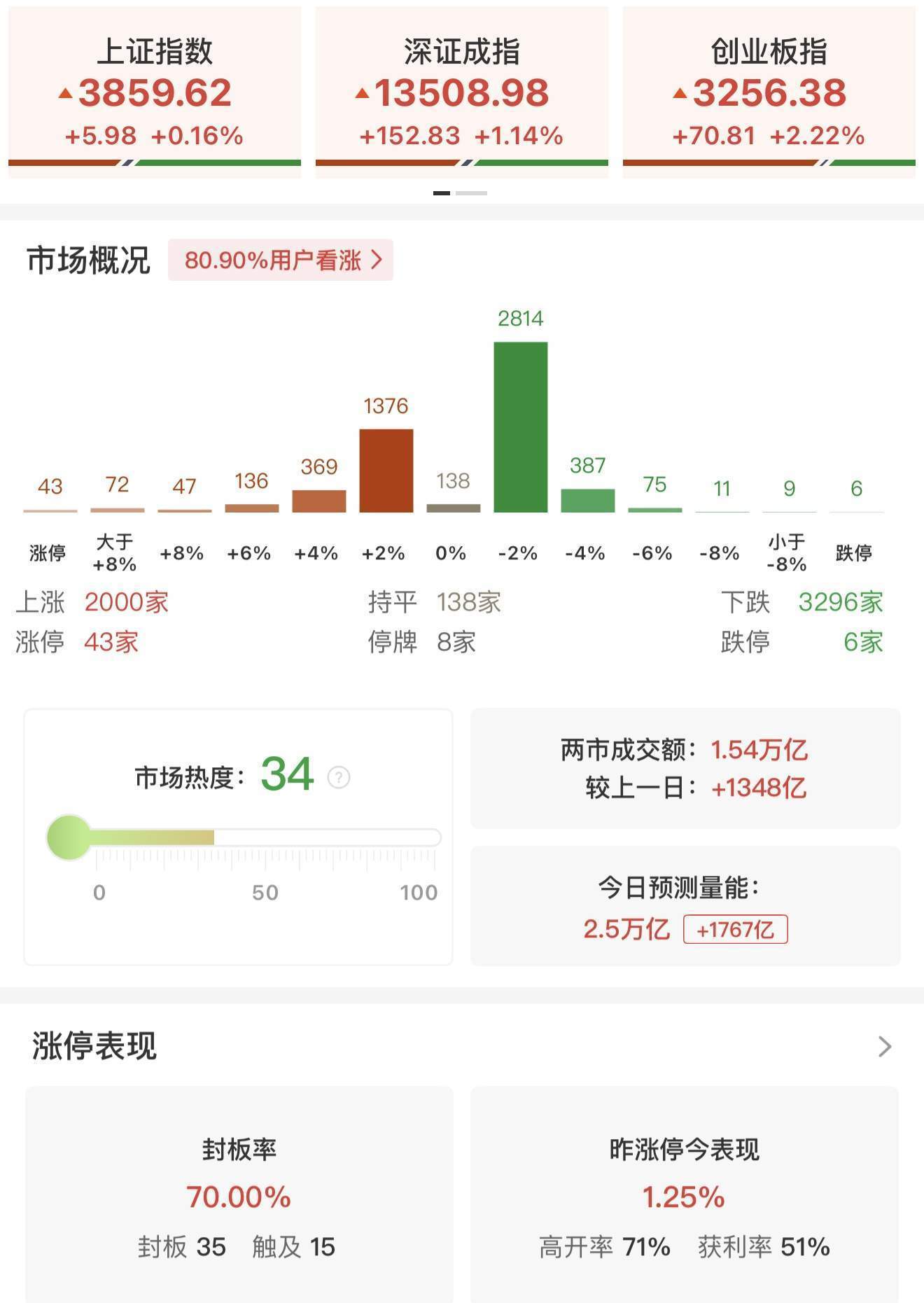Open the 市场概况 section header

tap(87, 259)
